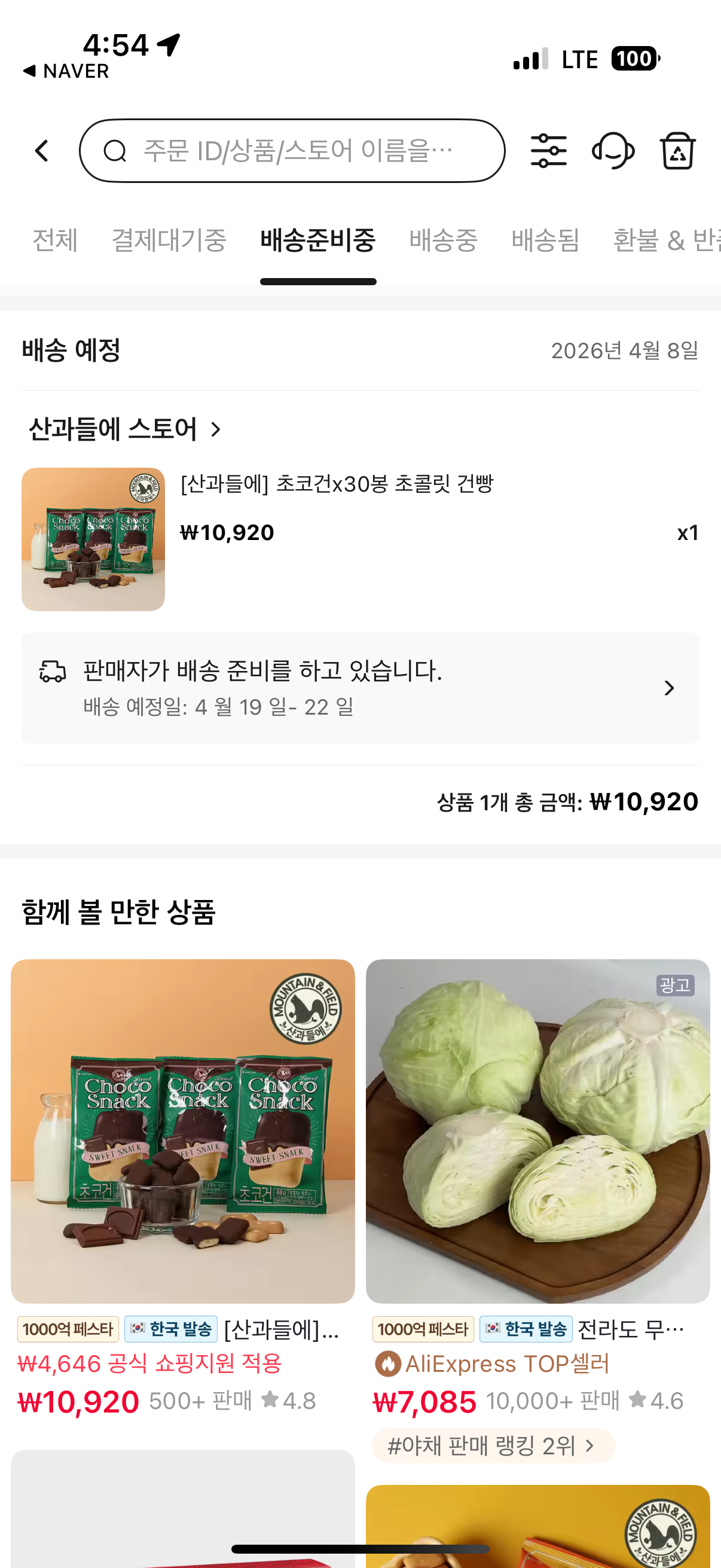The height and width of the screenshot is (1568, 721).
Task: Switch to the 배송됨 tab
Action: pyautogui.click(x=545, y=240)
